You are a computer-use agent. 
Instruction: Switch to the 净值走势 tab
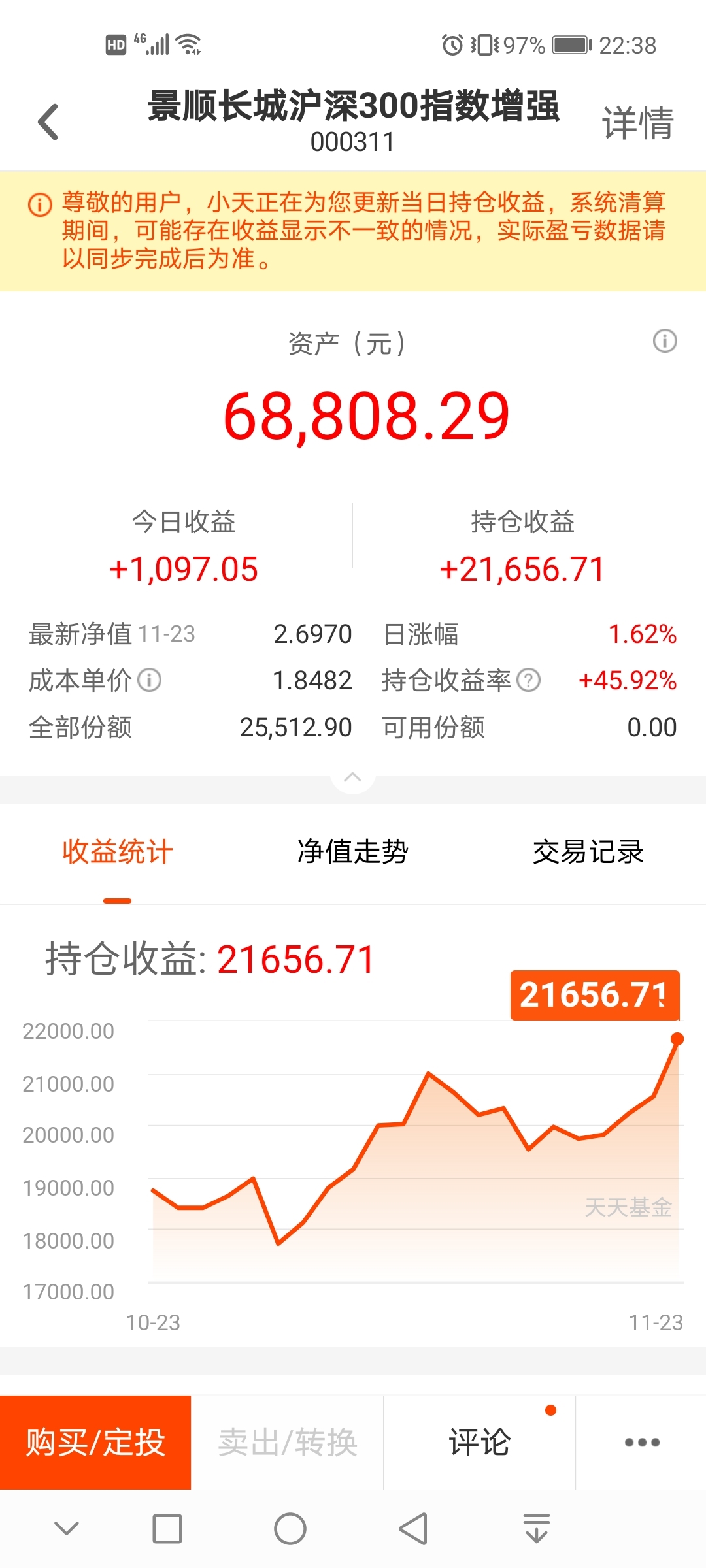353,852
